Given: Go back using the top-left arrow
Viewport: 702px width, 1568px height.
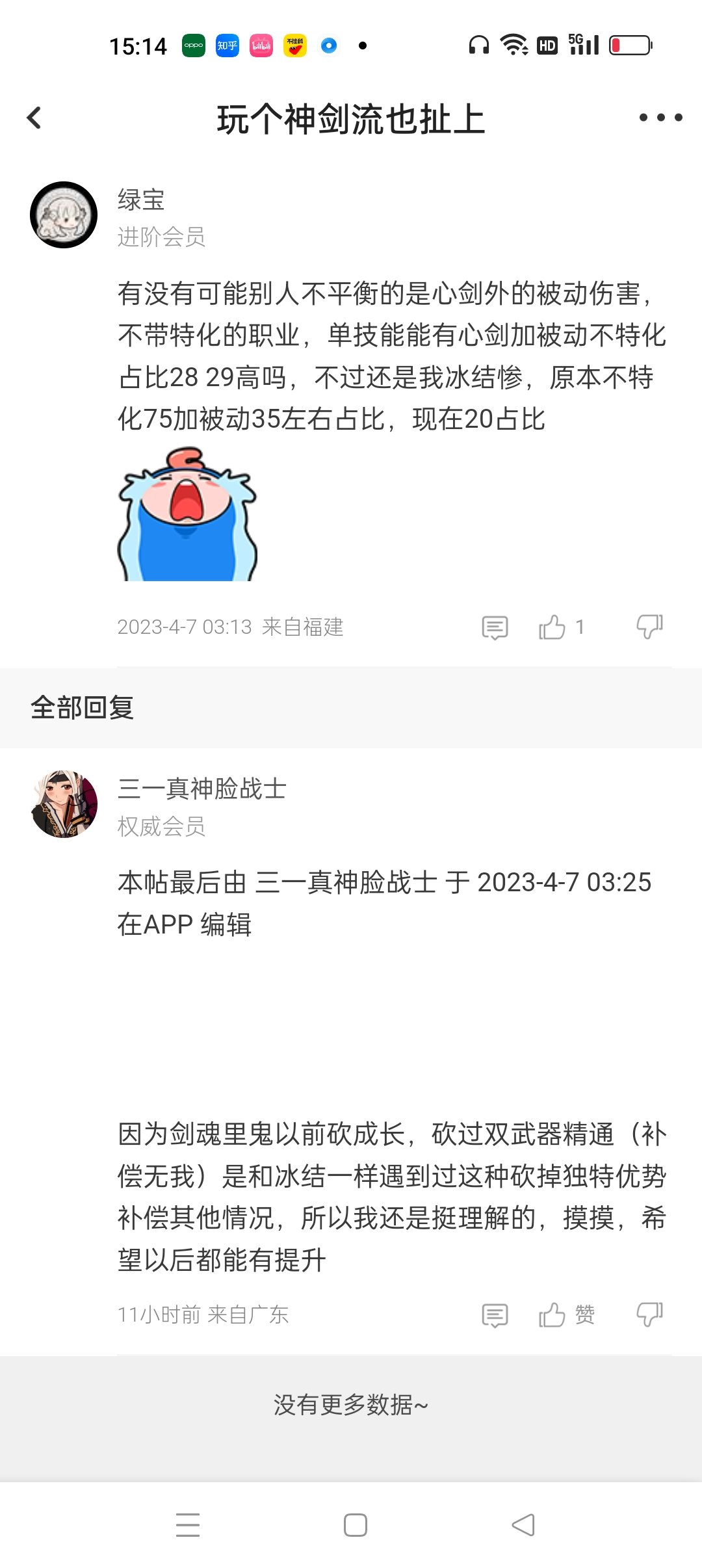Looking at the screenshot, I should click(34, 118).
